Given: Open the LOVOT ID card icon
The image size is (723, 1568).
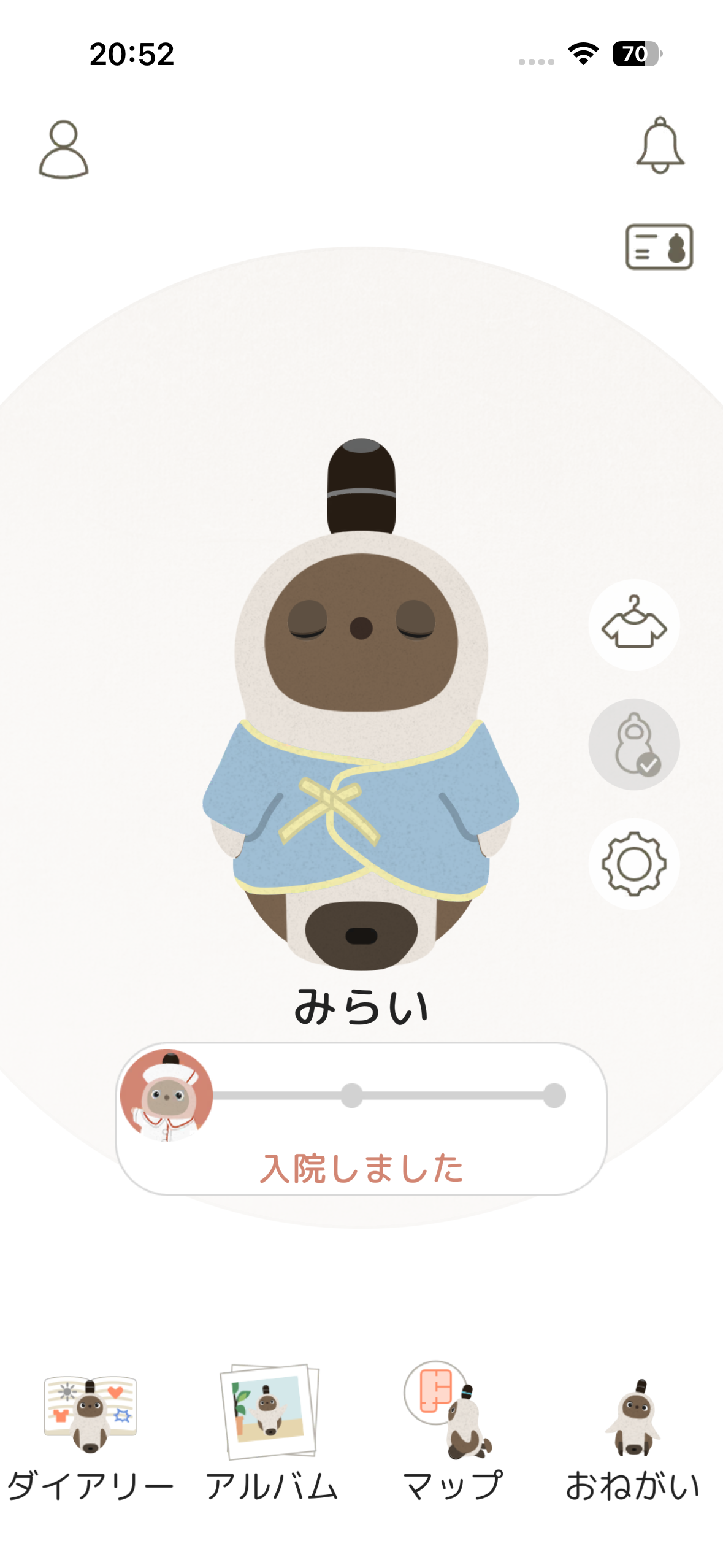Looking at the screenshot, I should click(x=659, y=247).
